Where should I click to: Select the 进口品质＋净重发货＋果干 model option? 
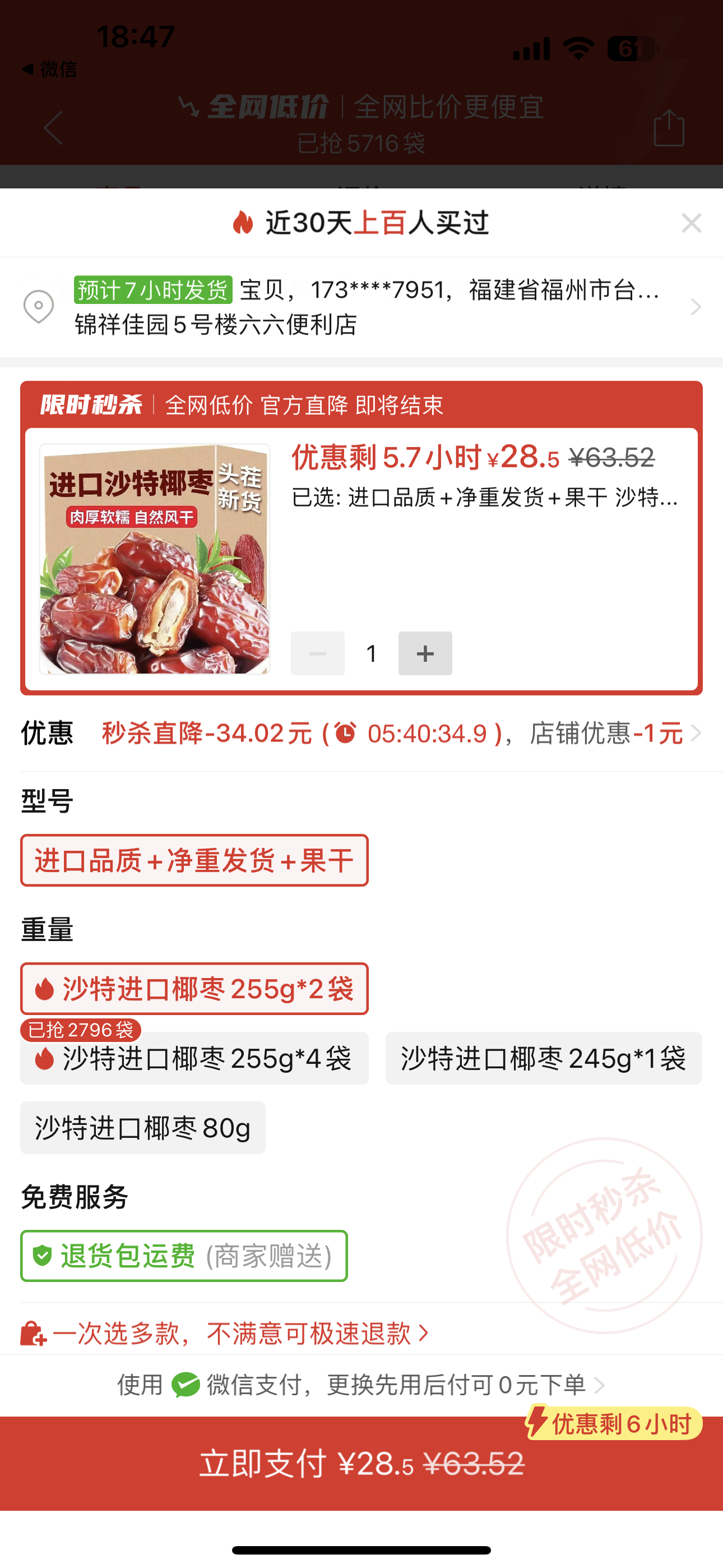(194, 861)
